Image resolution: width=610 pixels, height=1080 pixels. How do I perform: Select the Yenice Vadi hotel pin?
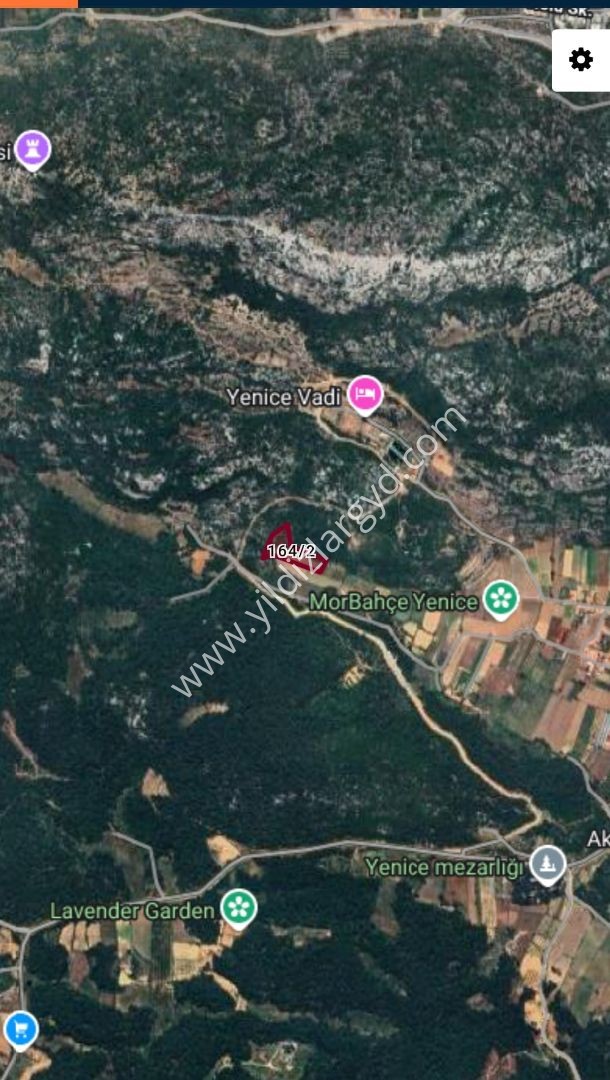[366, 395]
